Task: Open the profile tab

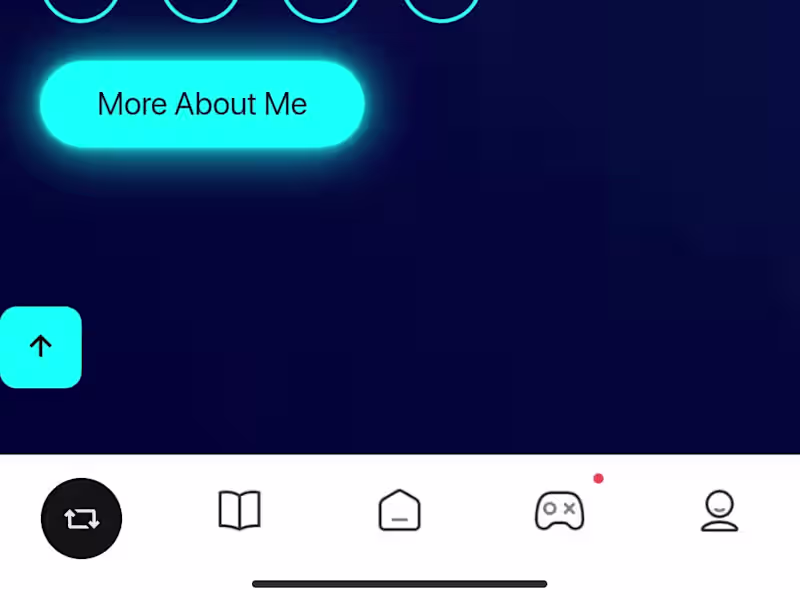Action: [x=719, y=510]
